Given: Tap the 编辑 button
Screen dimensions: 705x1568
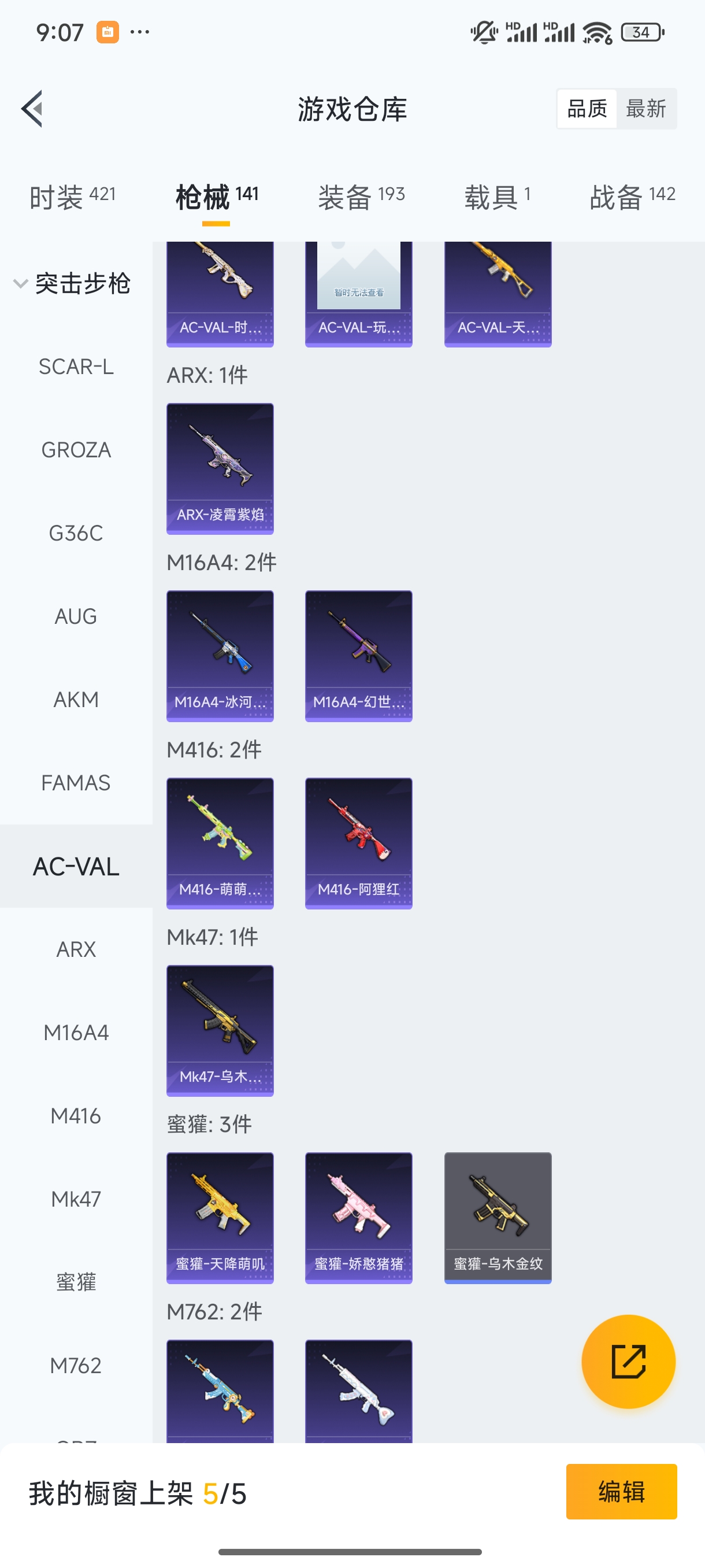Looking at the screenshot, I should pyautogui.click(x=621, y=1491).
